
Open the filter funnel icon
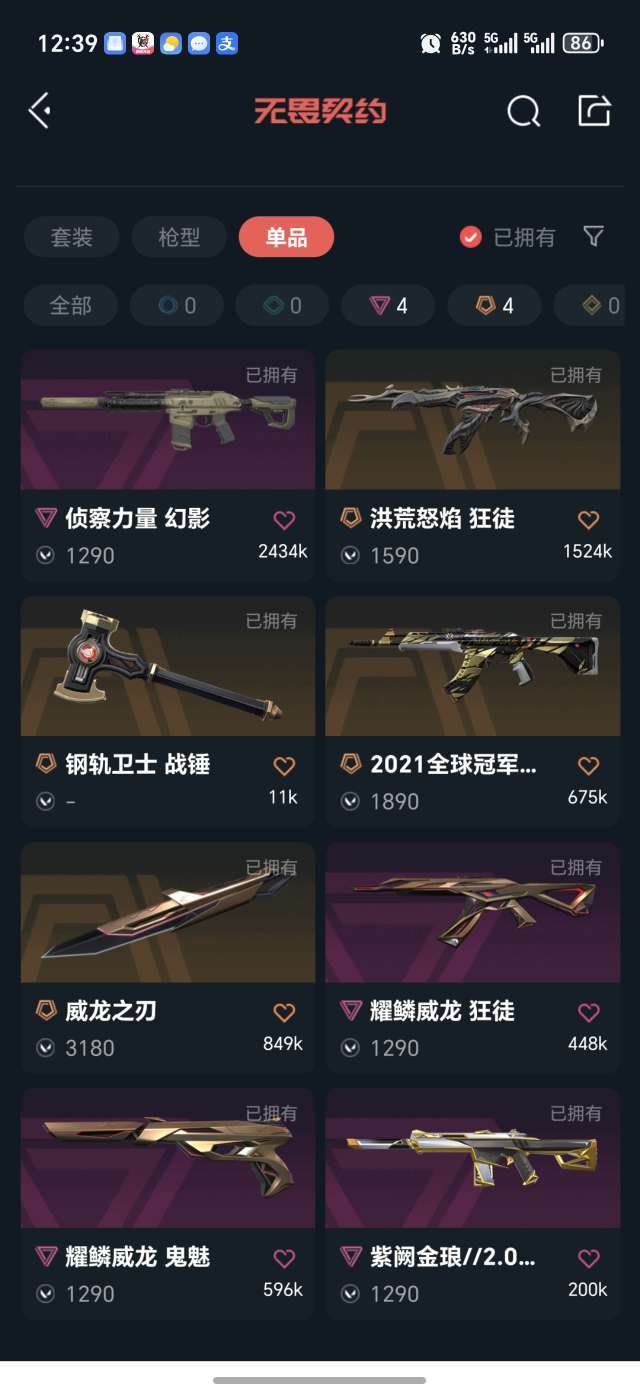point(593,236)
